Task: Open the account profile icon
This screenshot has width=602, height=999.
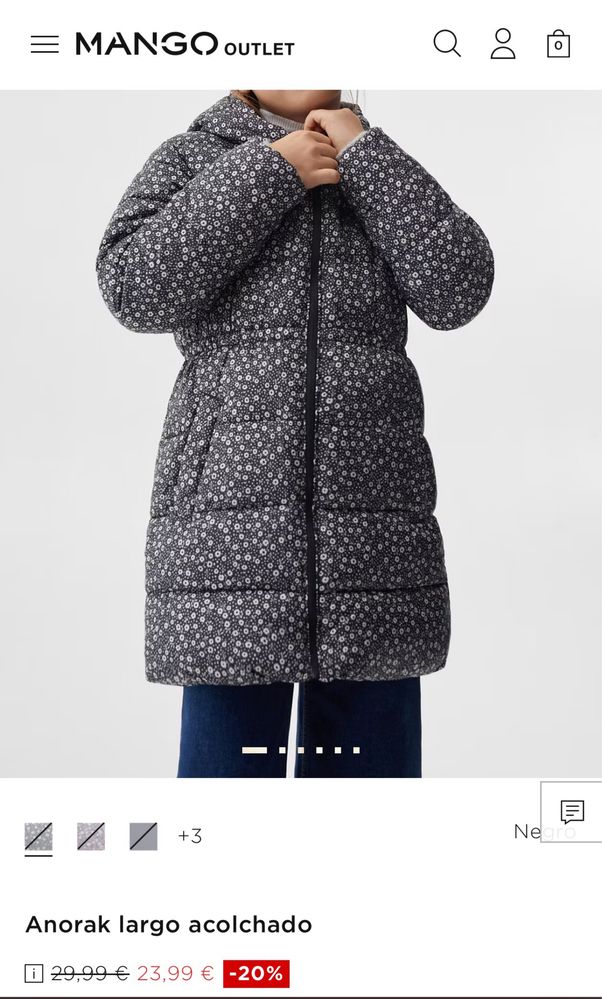Action: click(502, 44)
